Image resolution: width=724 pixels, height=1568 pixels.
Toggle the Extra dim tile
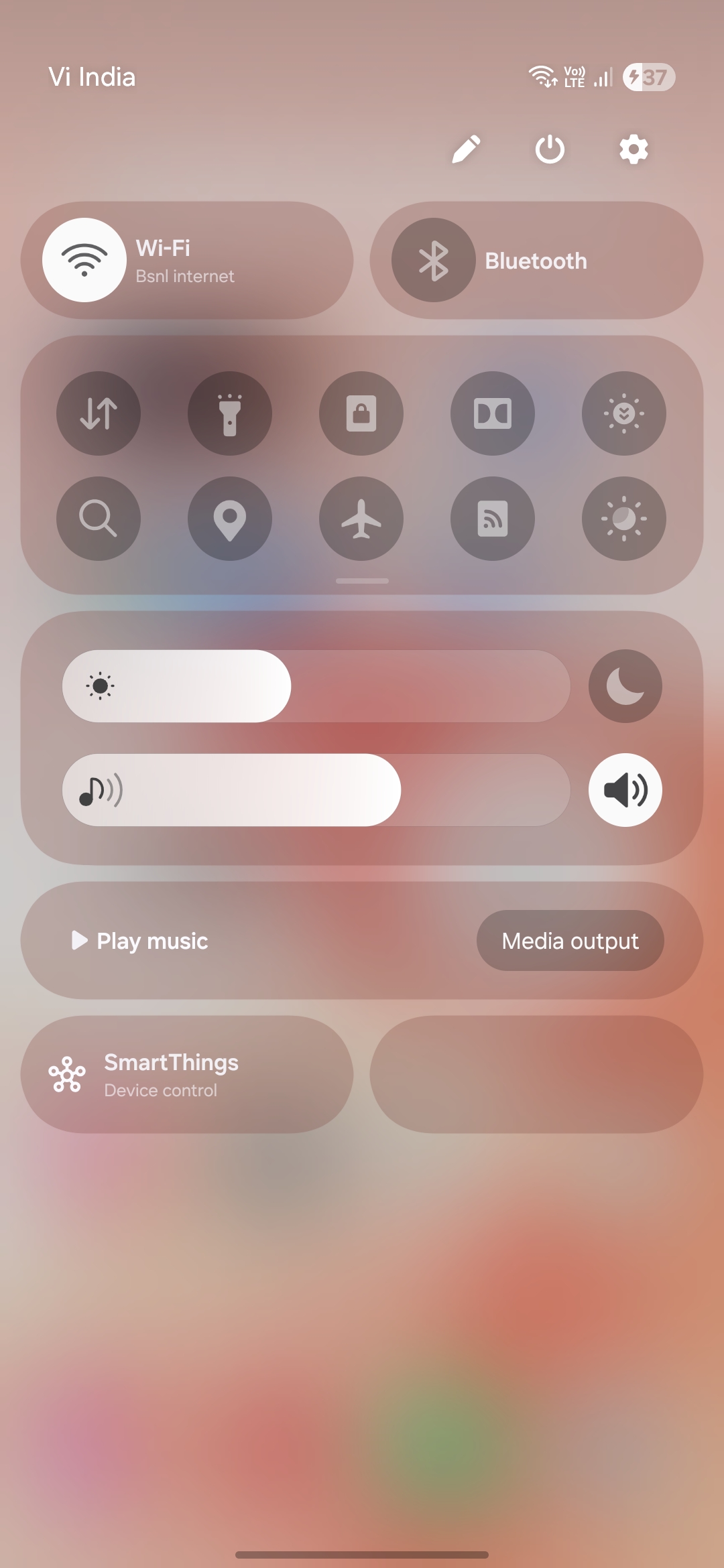pos(624,413)
